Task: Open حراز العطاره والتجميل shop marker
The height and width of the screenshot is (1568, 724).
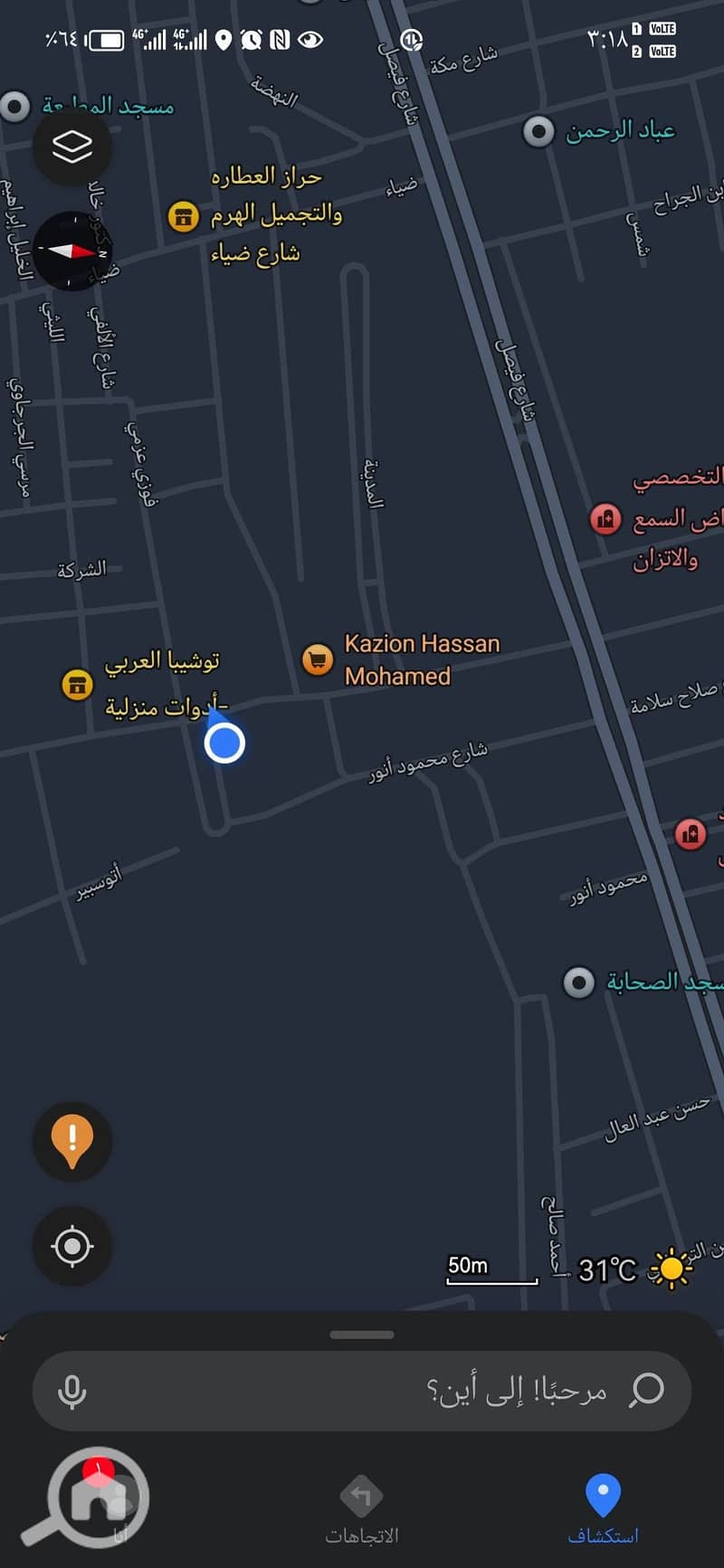Action: click(184, 216)
